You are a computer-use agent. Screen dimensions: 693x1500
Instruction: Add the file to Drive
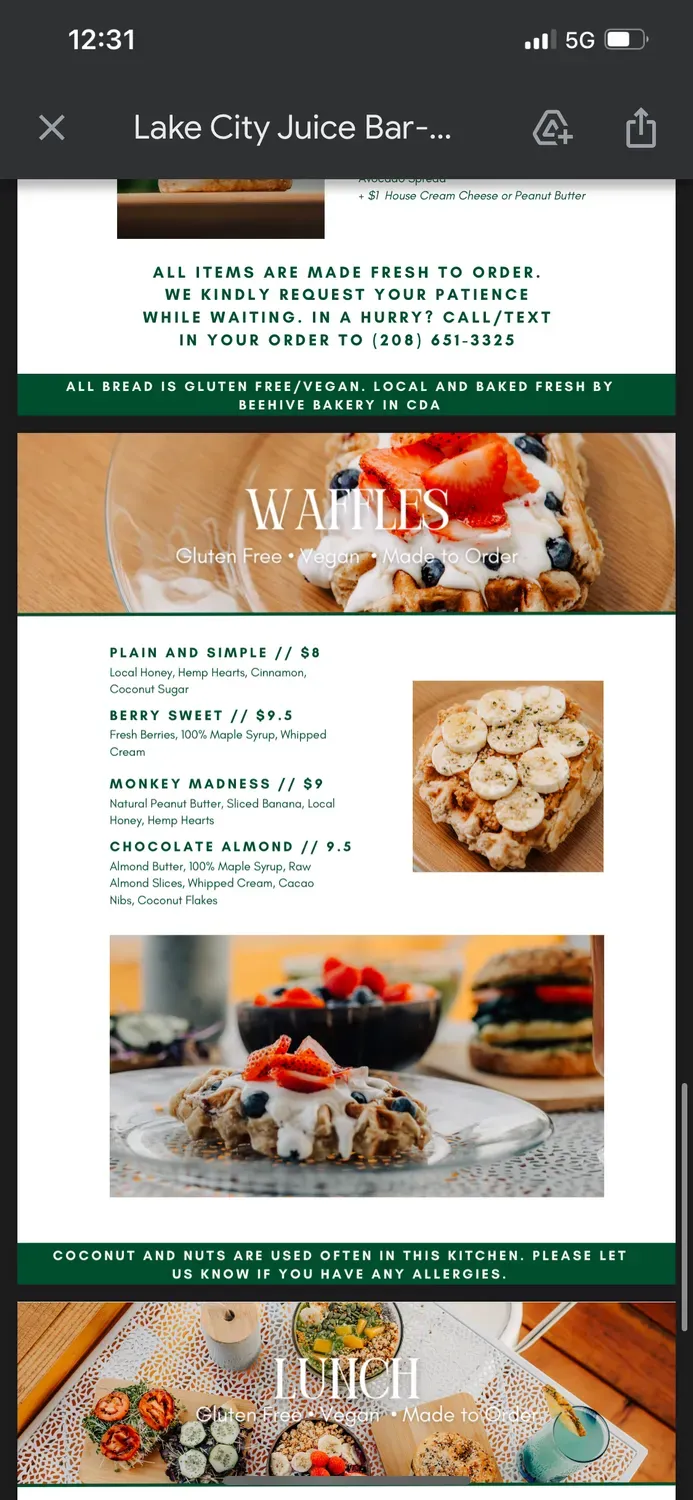click(x=552, y=128)
